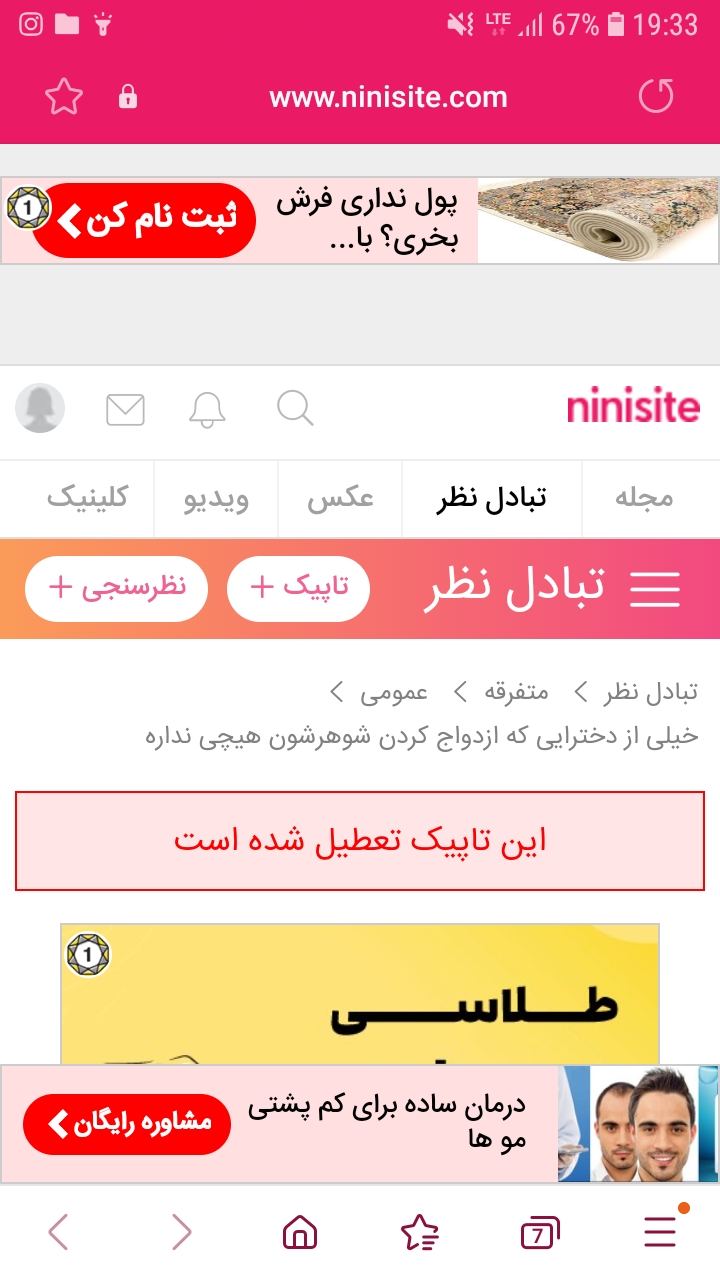Open site search magnifier
Viewport: 720px width, 1280px height.
click(295, 408)
